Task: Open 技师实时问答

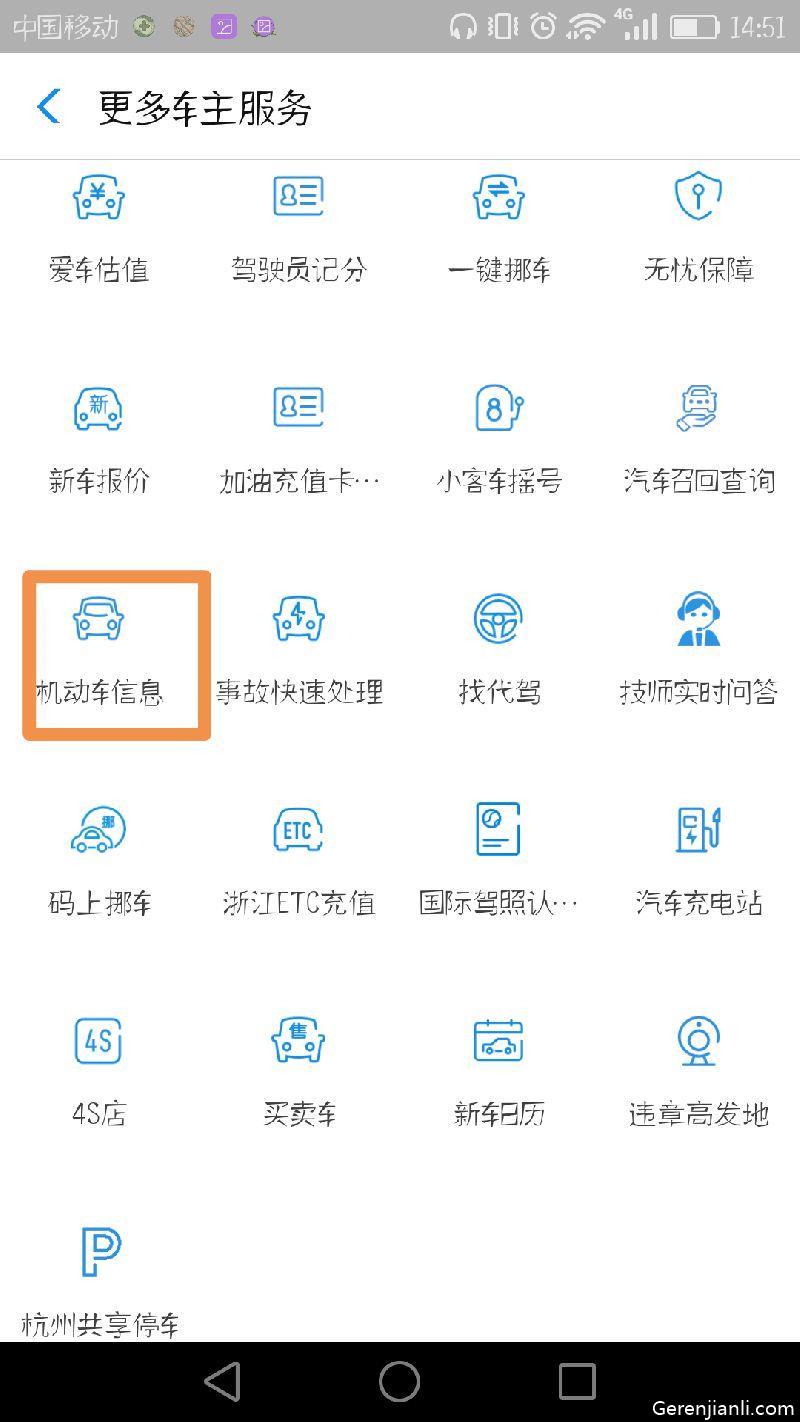Action: point(698,650)
